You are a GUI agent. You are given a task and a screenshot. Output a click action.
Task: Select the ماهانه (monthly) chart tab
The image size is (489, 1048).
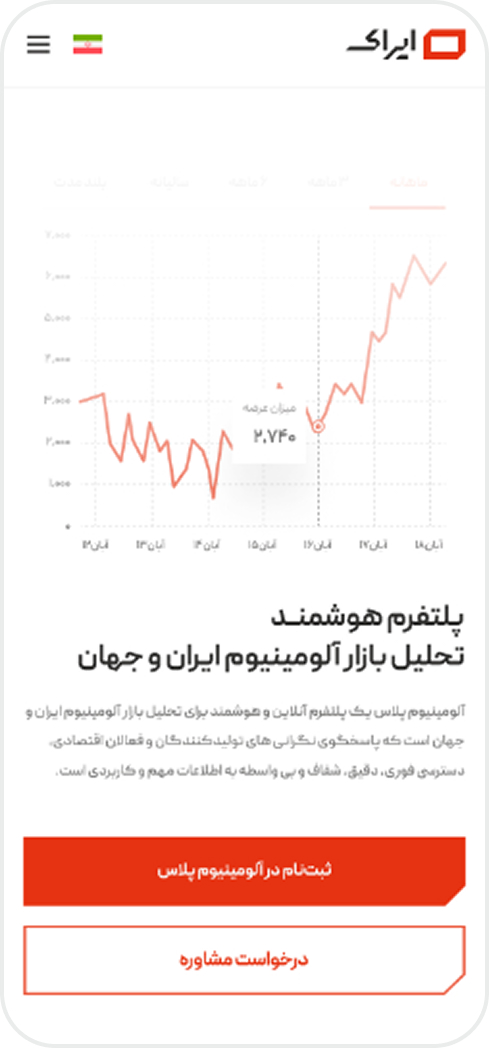tap(408, 182)
